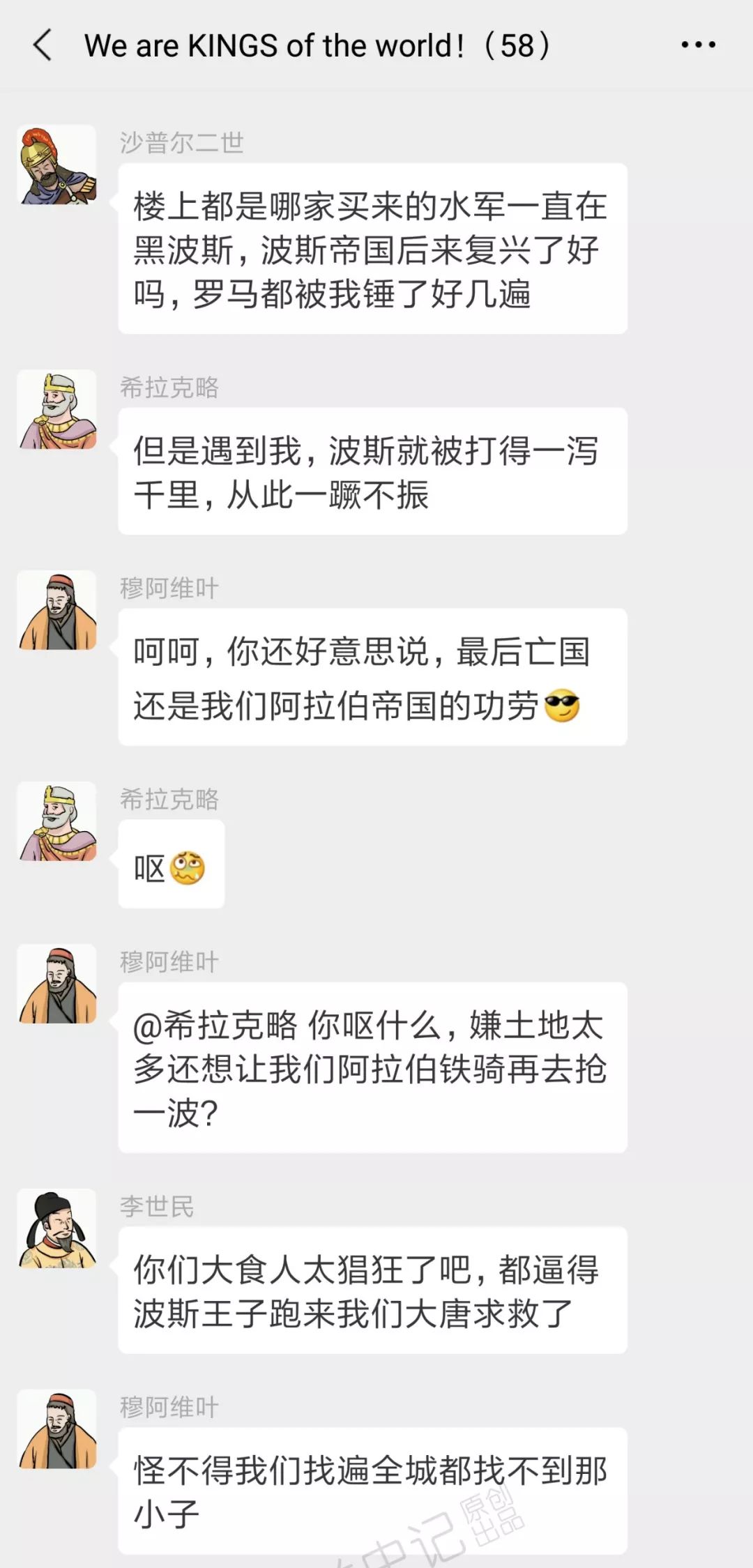Viewport: 753px width, 1568px height.
Task: Go back from the group chat
Action: point(43,45)
